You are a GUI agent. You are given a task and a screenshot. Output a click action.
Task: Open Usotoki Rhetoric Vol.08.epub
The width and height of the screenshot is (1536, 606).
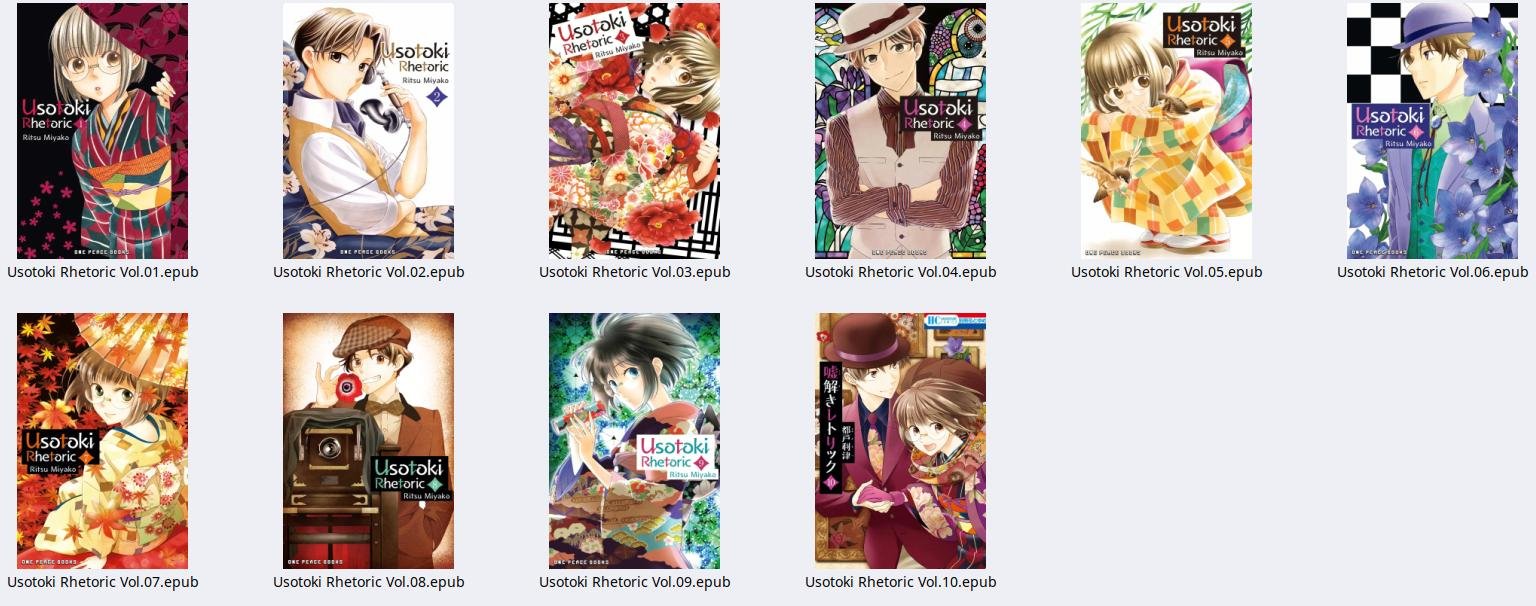click(x=368, y=441)
